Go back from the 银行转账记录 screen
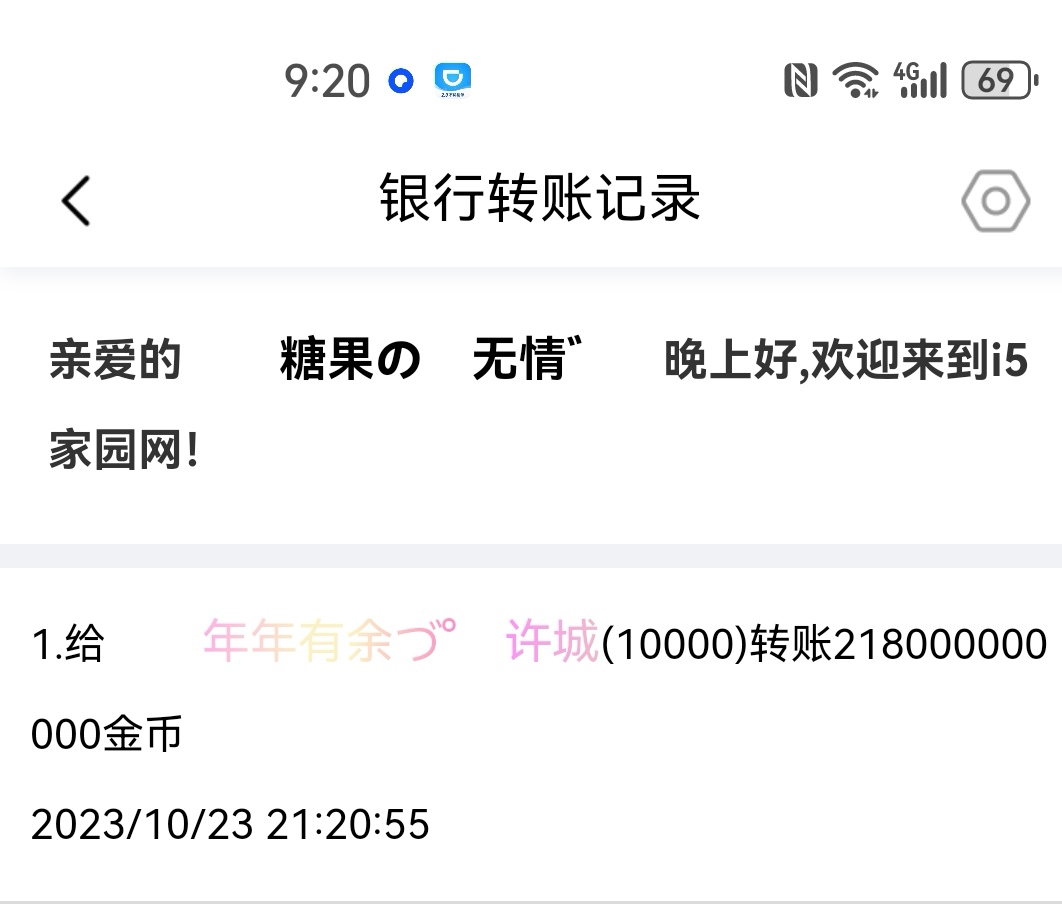The width and height of the screenshot is (1062, 905). pyautogui.click(x=76, y=200)
